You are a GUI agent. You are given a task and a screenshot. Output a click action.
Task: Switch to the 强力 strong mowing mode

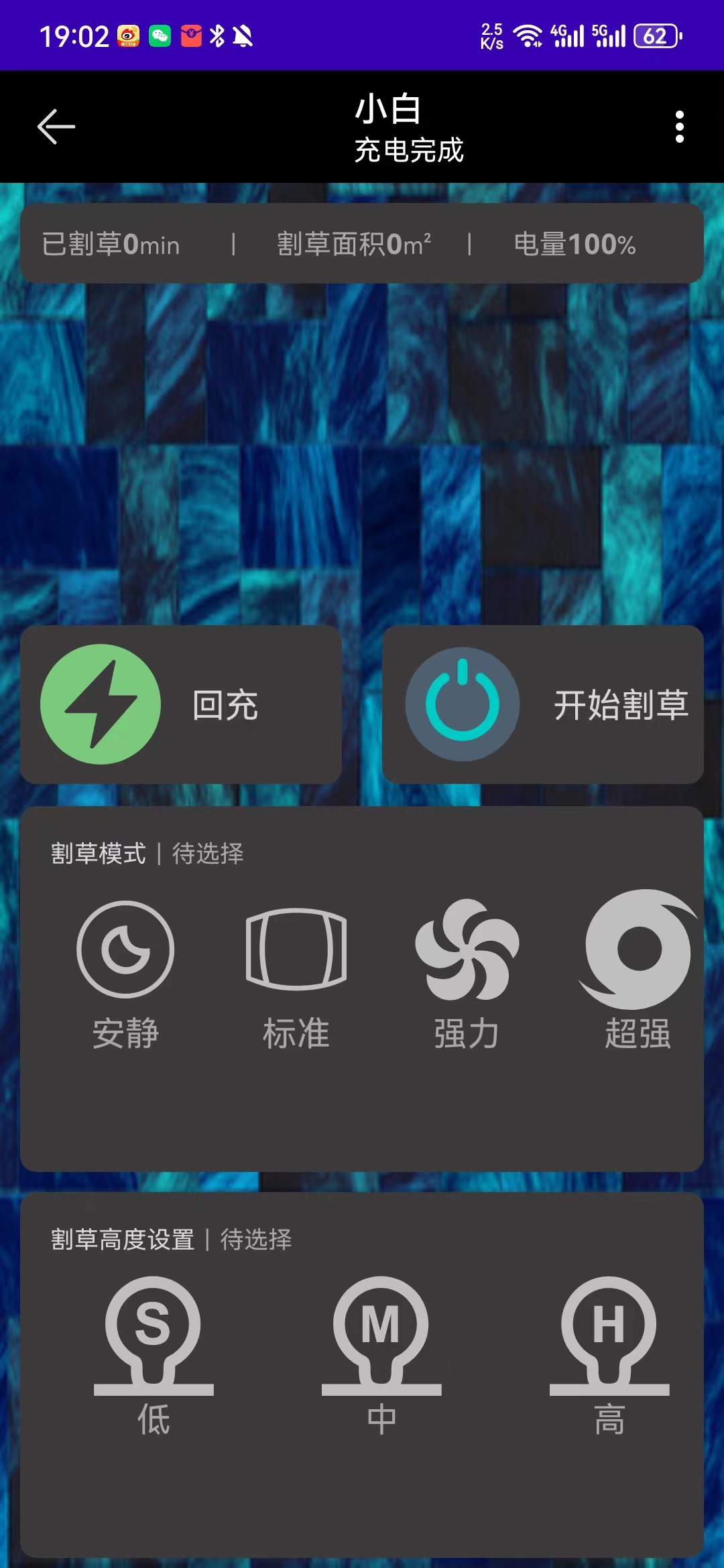pos(467,972)
